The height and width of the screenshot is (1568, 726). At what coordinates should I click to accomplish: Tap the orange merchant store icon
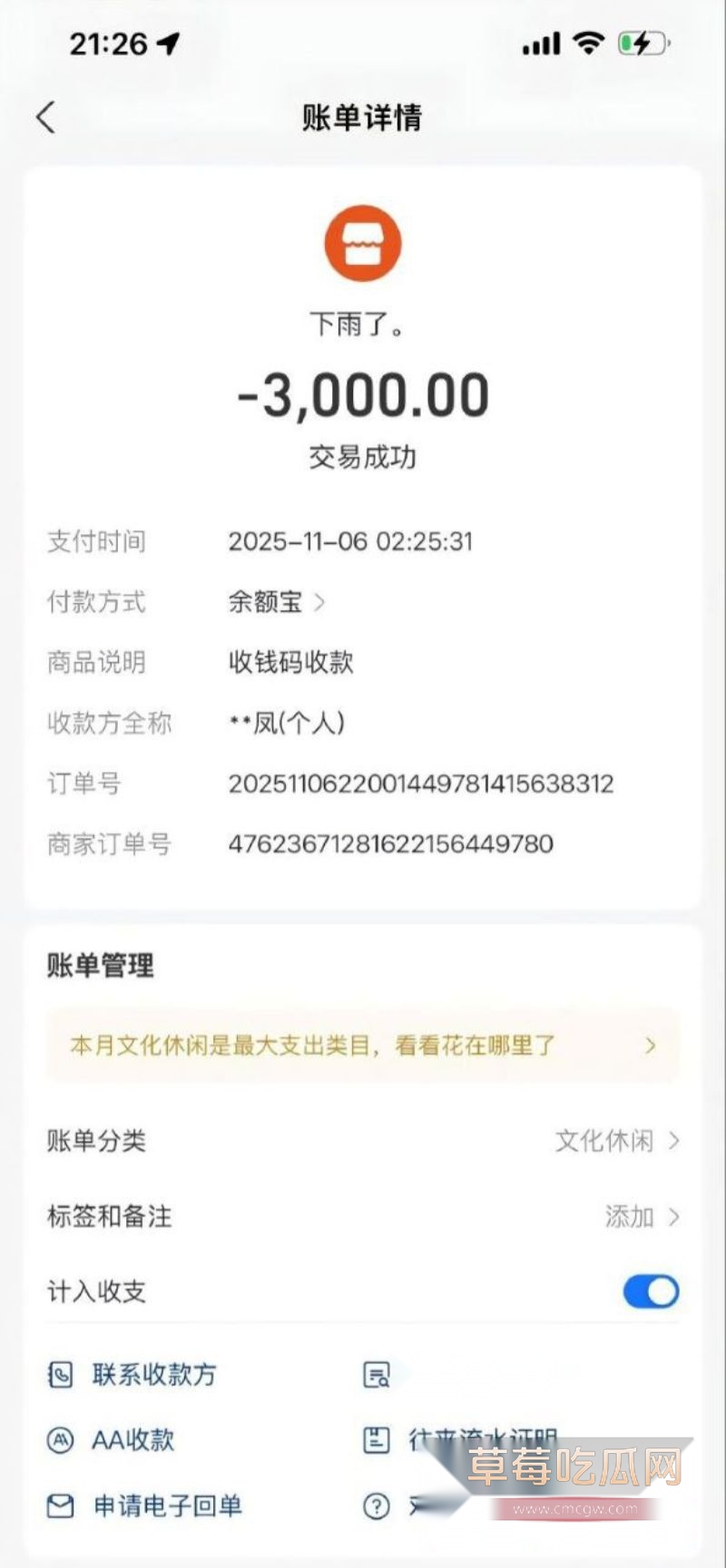click(x=362, y=242)
